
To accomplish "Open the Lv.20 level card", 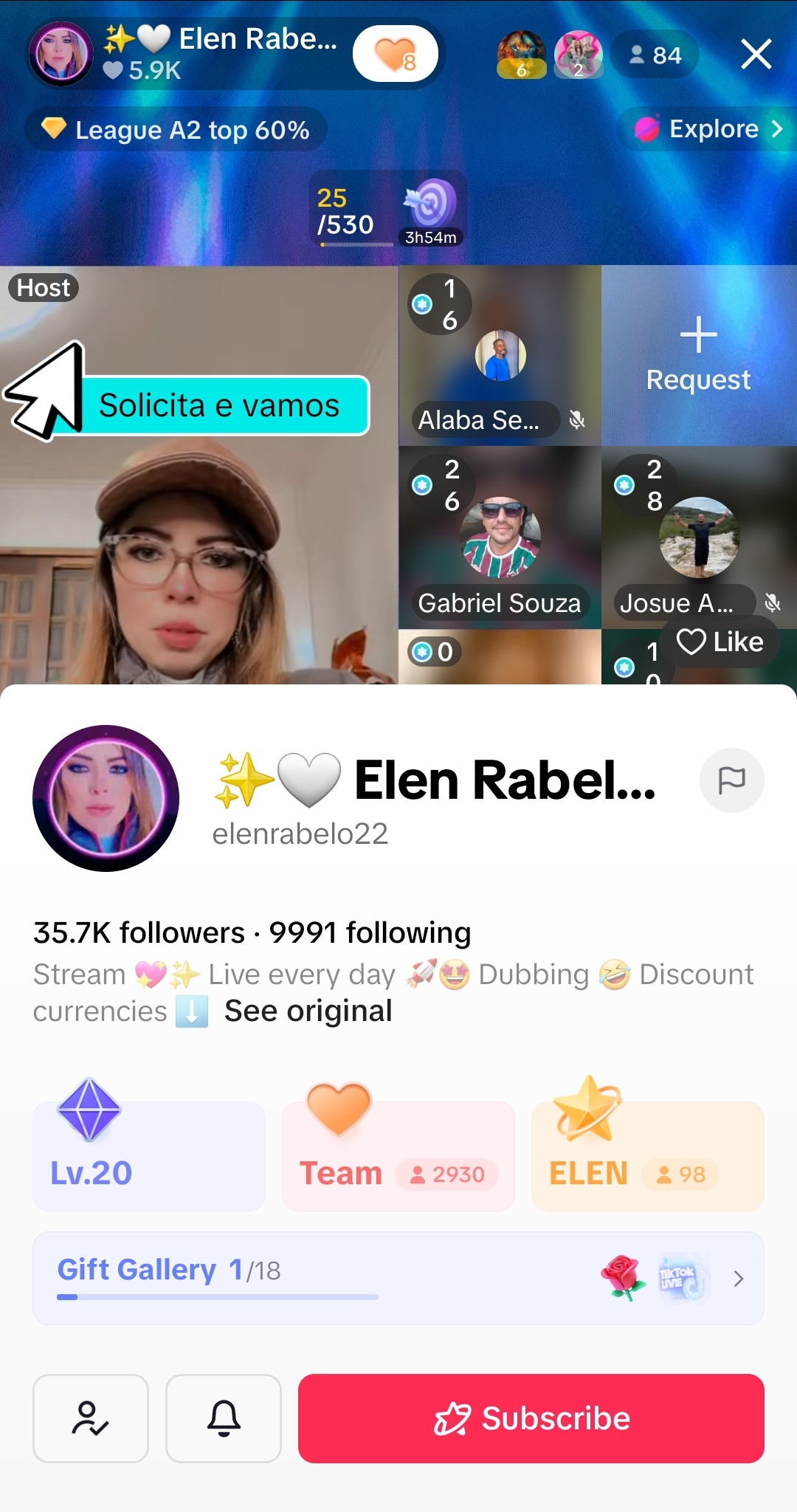I will [x=148, y=1156].
